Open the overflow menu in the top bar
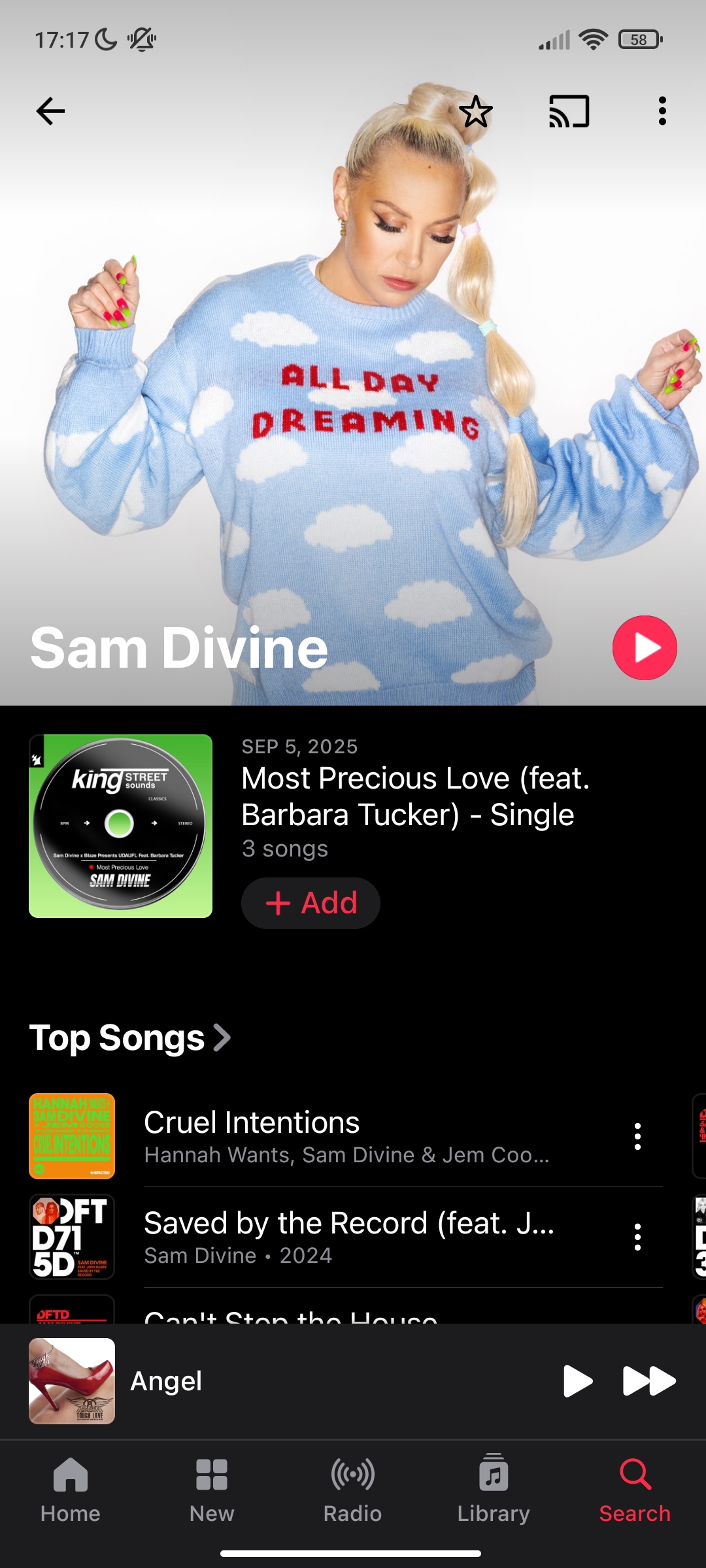 [x=662, y=111]
